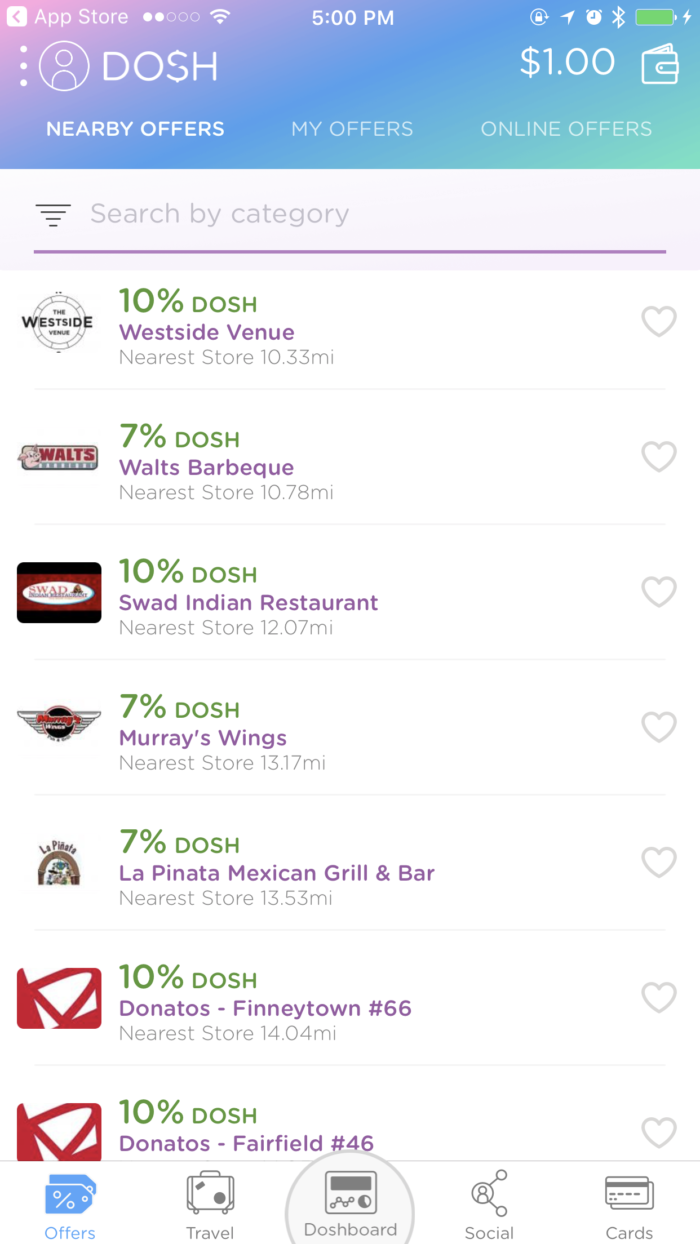Favorite the Westside Venue offer
The width and height of the screenshot is (700, 1244).
659,322
